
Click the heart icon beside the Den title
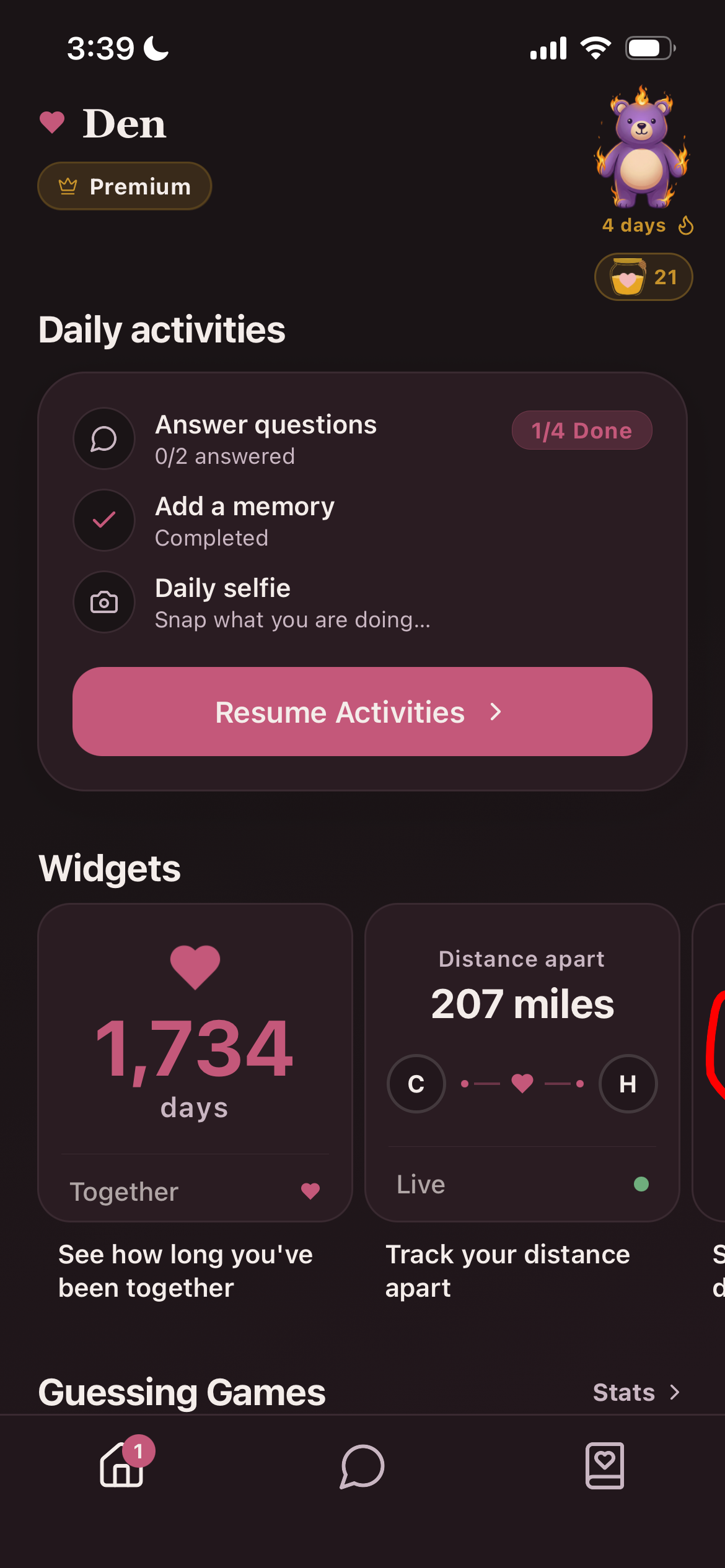(x=52, y=123)
